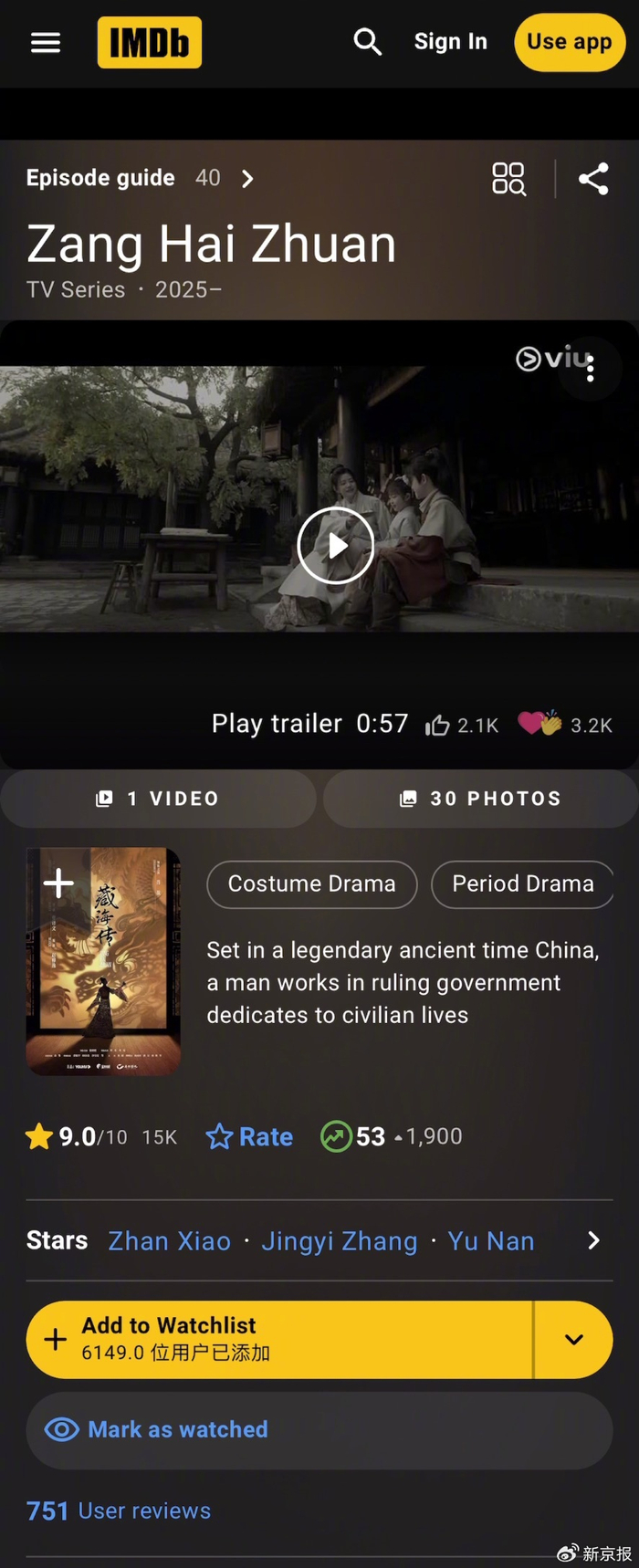639x1568 pixels.
Task: Tap the Use app button
Action: (x=570, y=42)
